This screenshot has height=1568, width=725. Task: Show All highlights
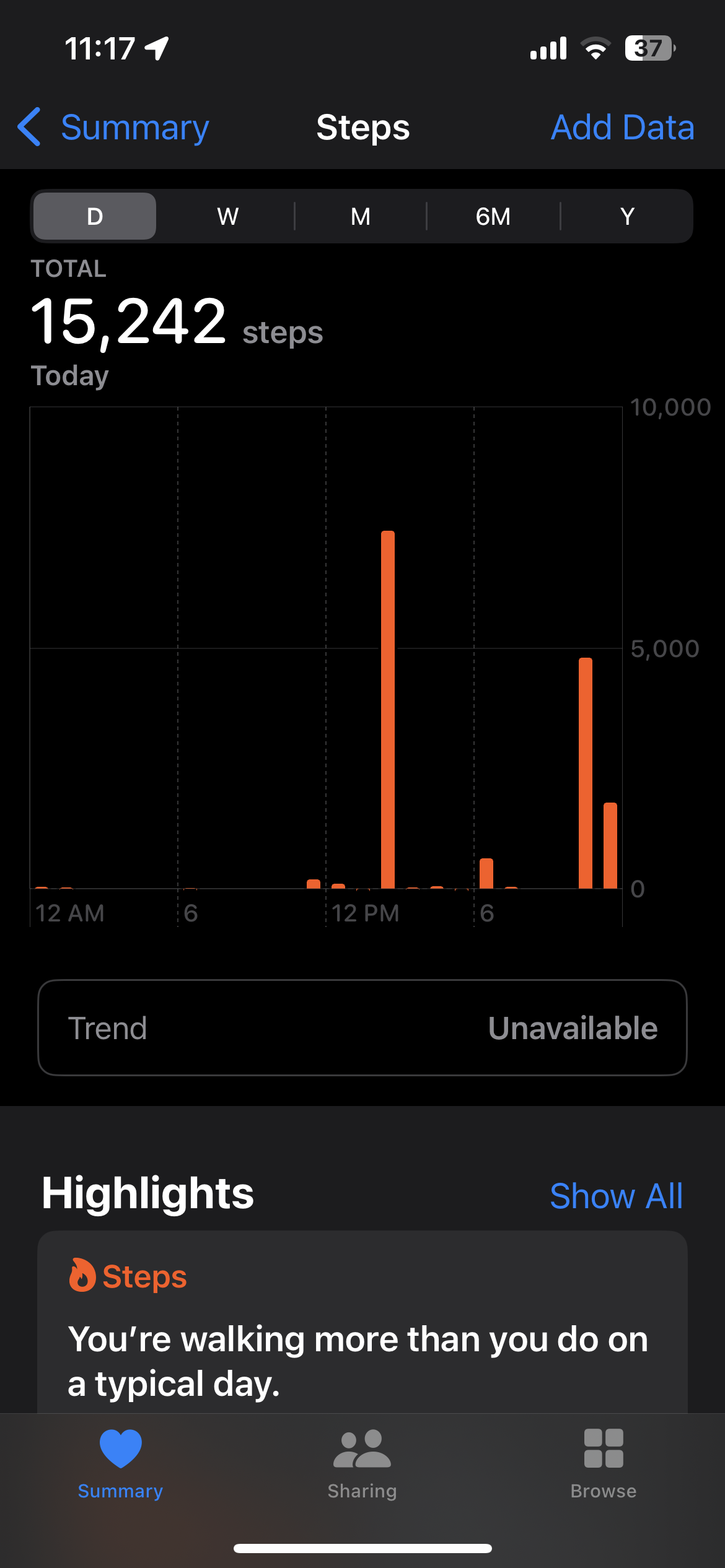point(616,1196)
